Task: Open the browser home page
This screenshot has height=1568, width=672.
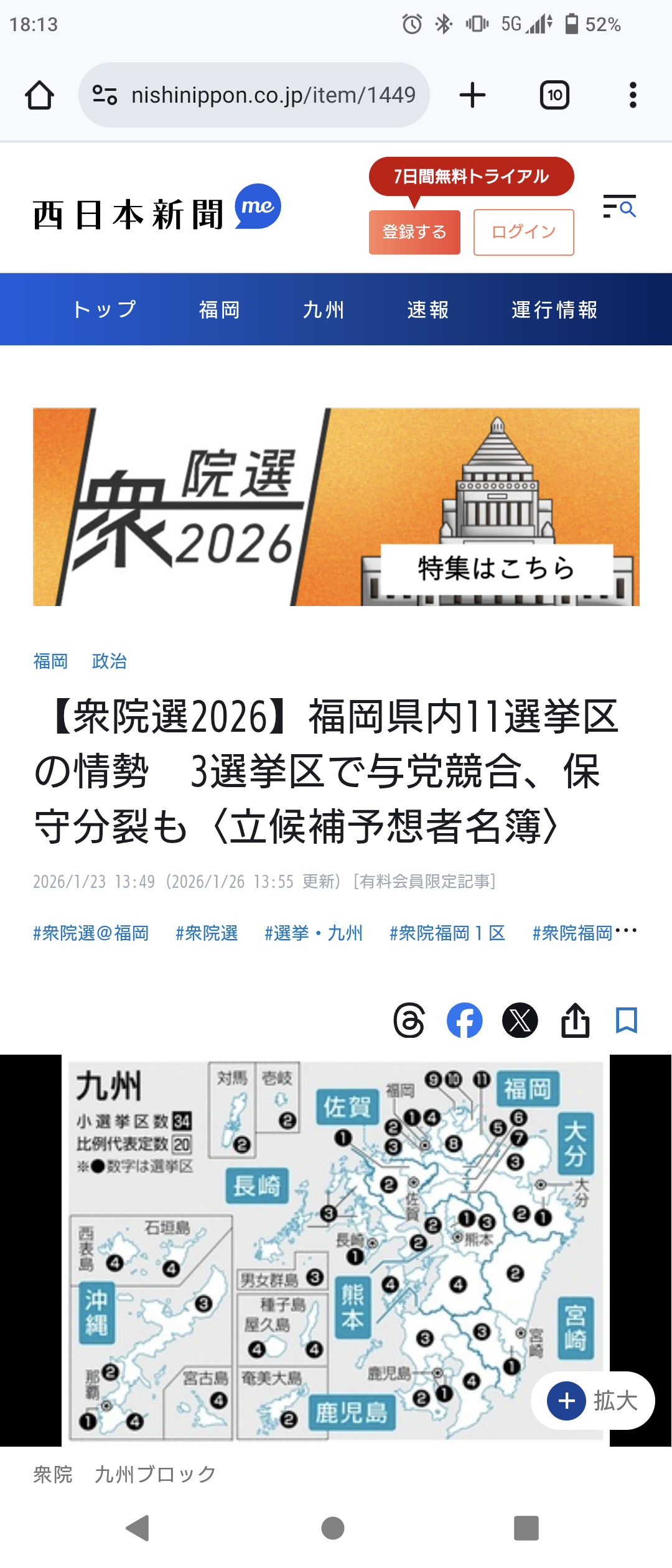Action: pos(39,95)
